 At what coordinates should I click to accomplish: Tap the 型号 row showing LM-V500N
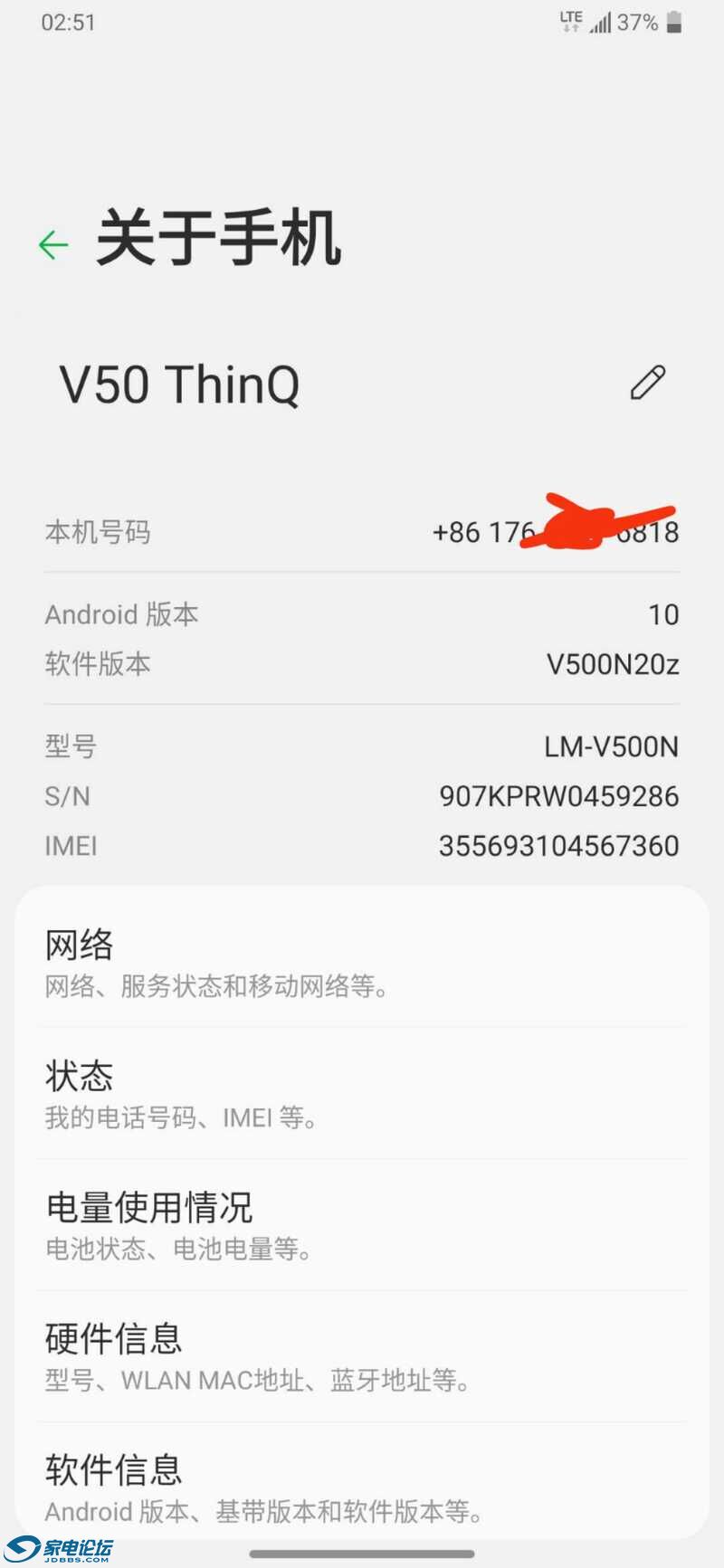(362, 746)
